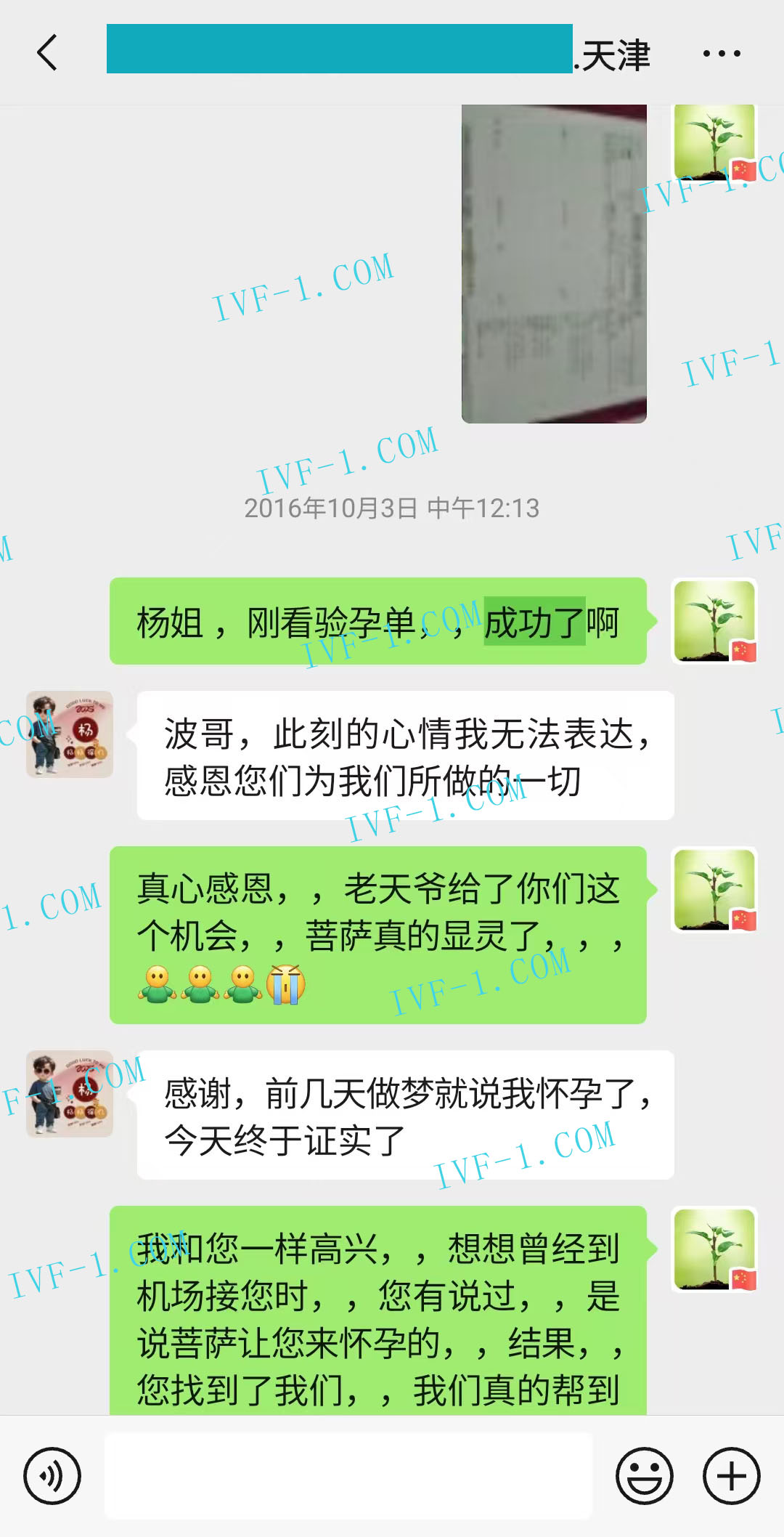The height and width of the screenshot is (1537, 784).
Task: Open the emoji sticker panel
Action: 644,1475
